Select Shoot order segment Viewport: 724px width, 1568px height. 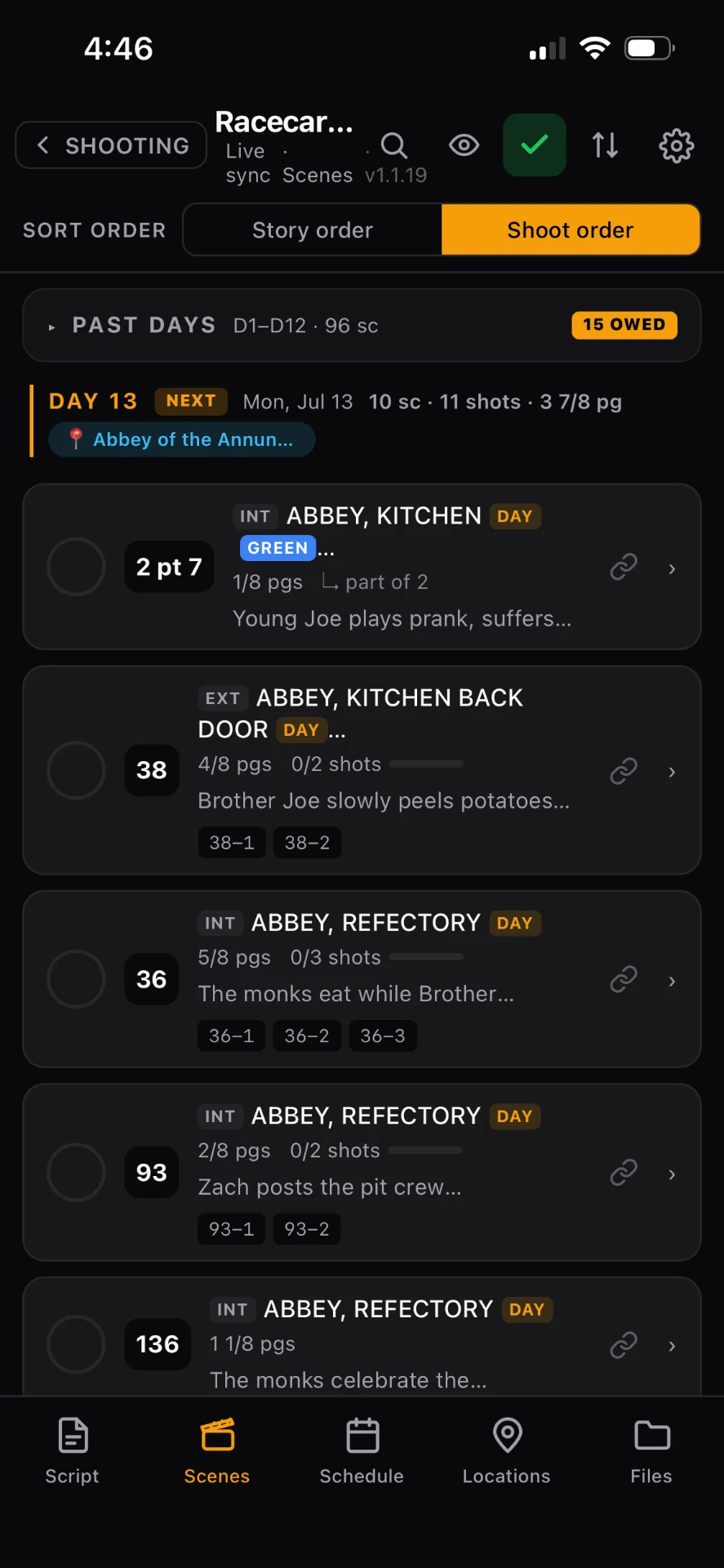coord(571,230)
